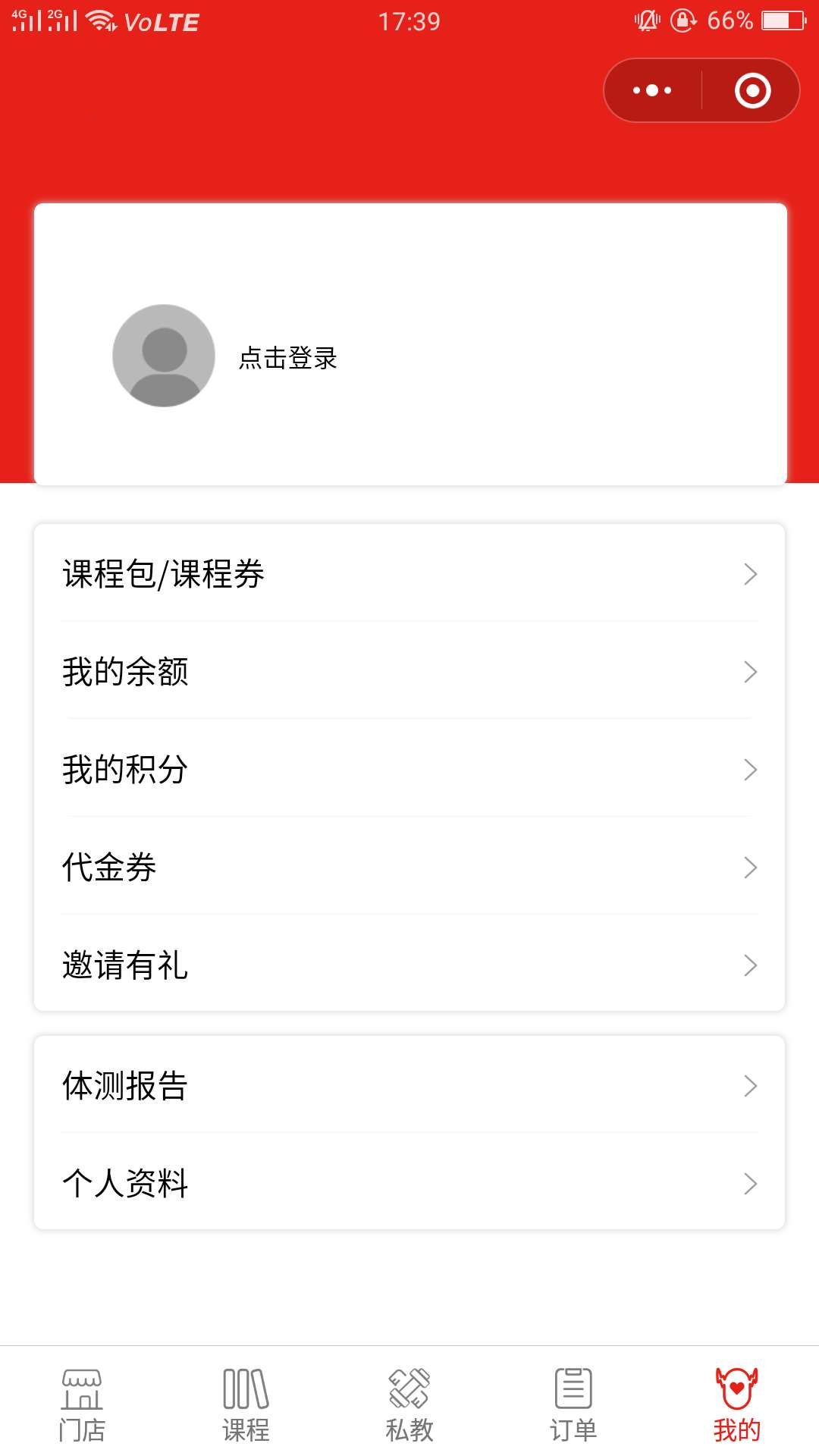Open 课程包/课程券
Screen dimensions: 819x1456
tap(409, 573)
